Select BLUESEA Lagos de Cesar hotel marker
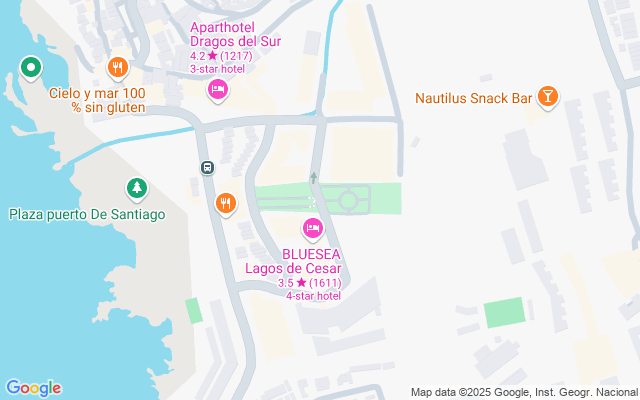The width and height of the screenshot is (640, 400). click(x=312, y=228)
